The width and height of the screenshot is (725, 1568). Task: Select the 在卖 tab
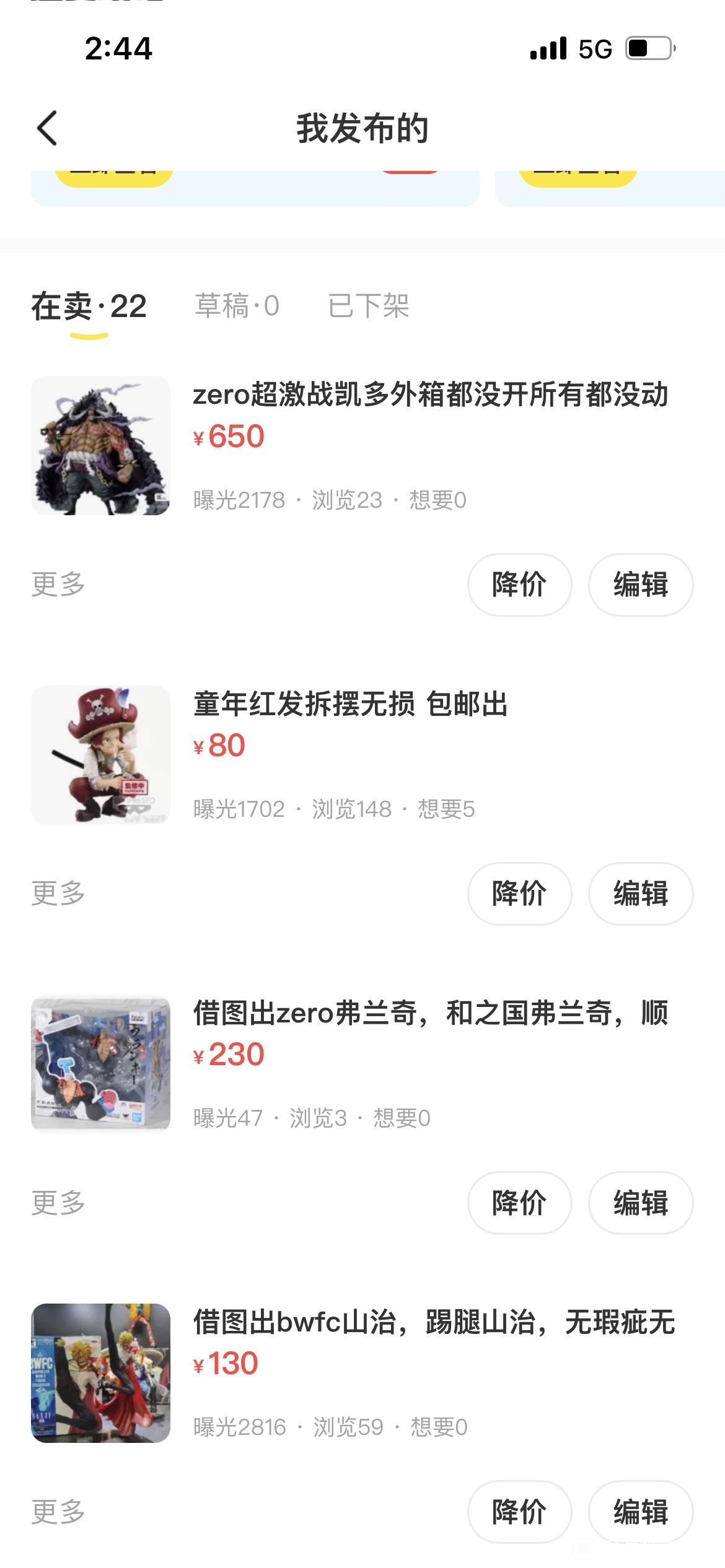(x=89, y=306)
